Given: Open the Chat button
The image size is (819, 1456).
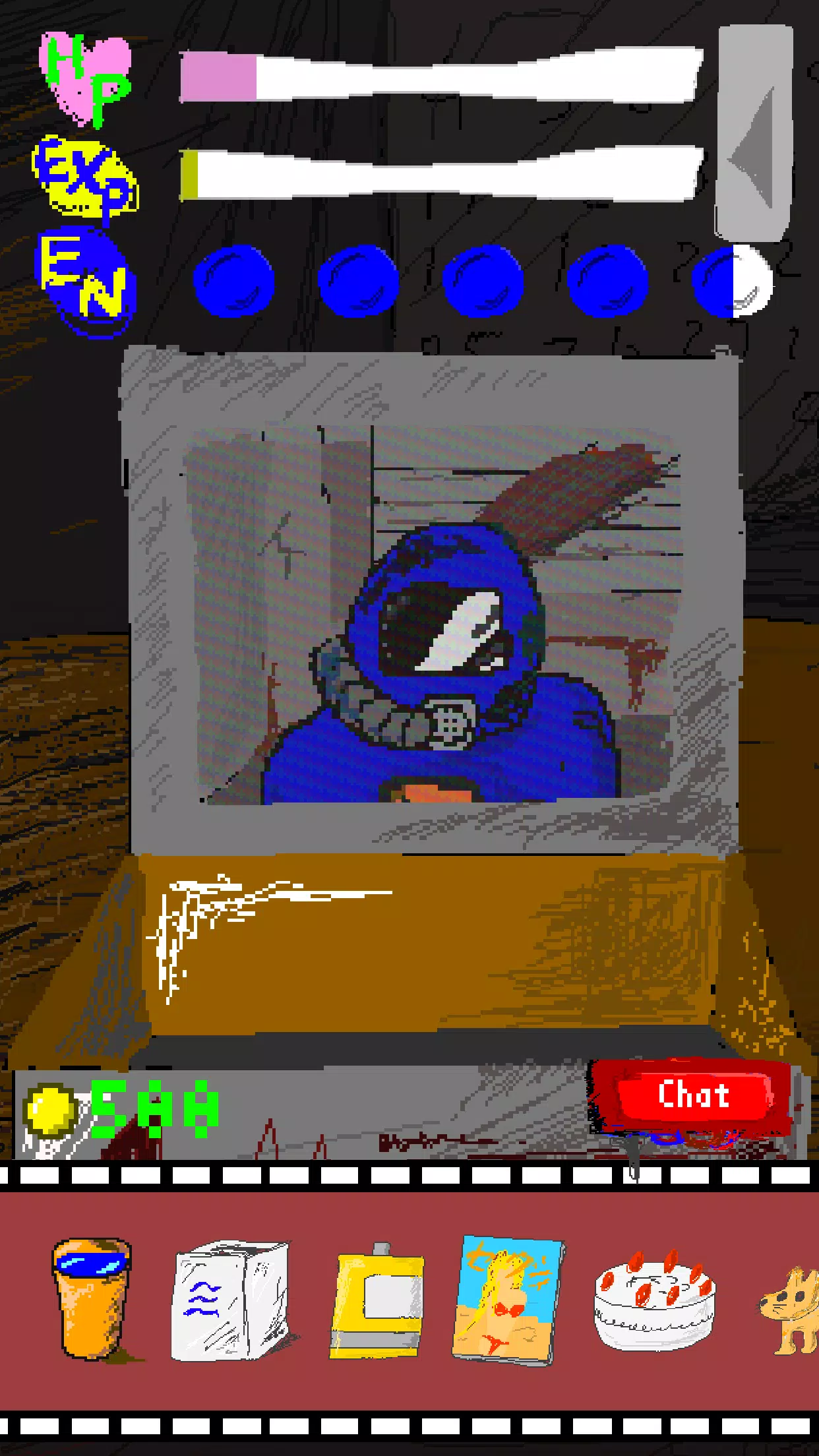Looking at the screenshot, I should pos(692,1095).
